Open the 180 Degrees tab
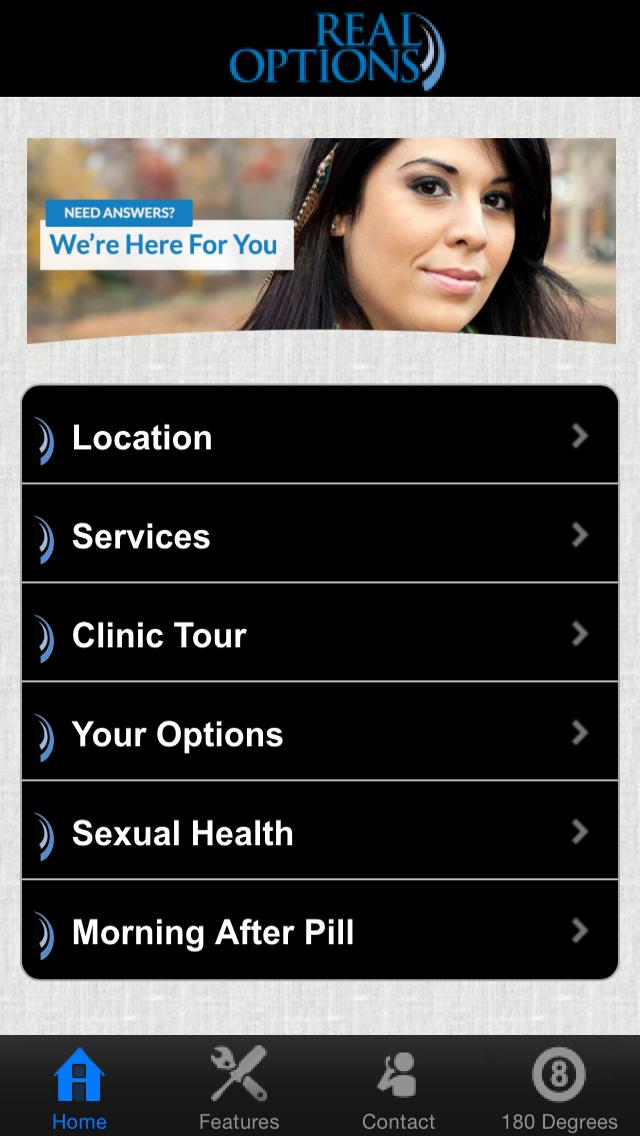 (559, 1087)
